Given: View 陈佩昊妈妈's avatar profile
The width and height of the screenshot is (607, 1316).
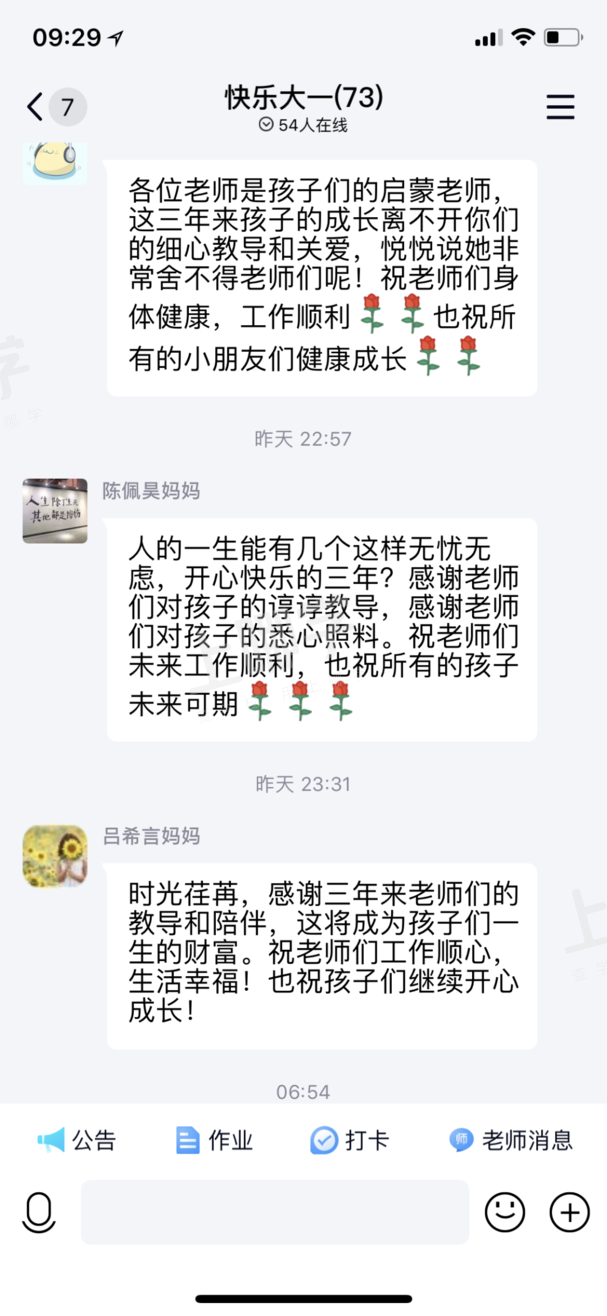Looking at the screenshot, I should pyautogui.click(x=55, y=511).
